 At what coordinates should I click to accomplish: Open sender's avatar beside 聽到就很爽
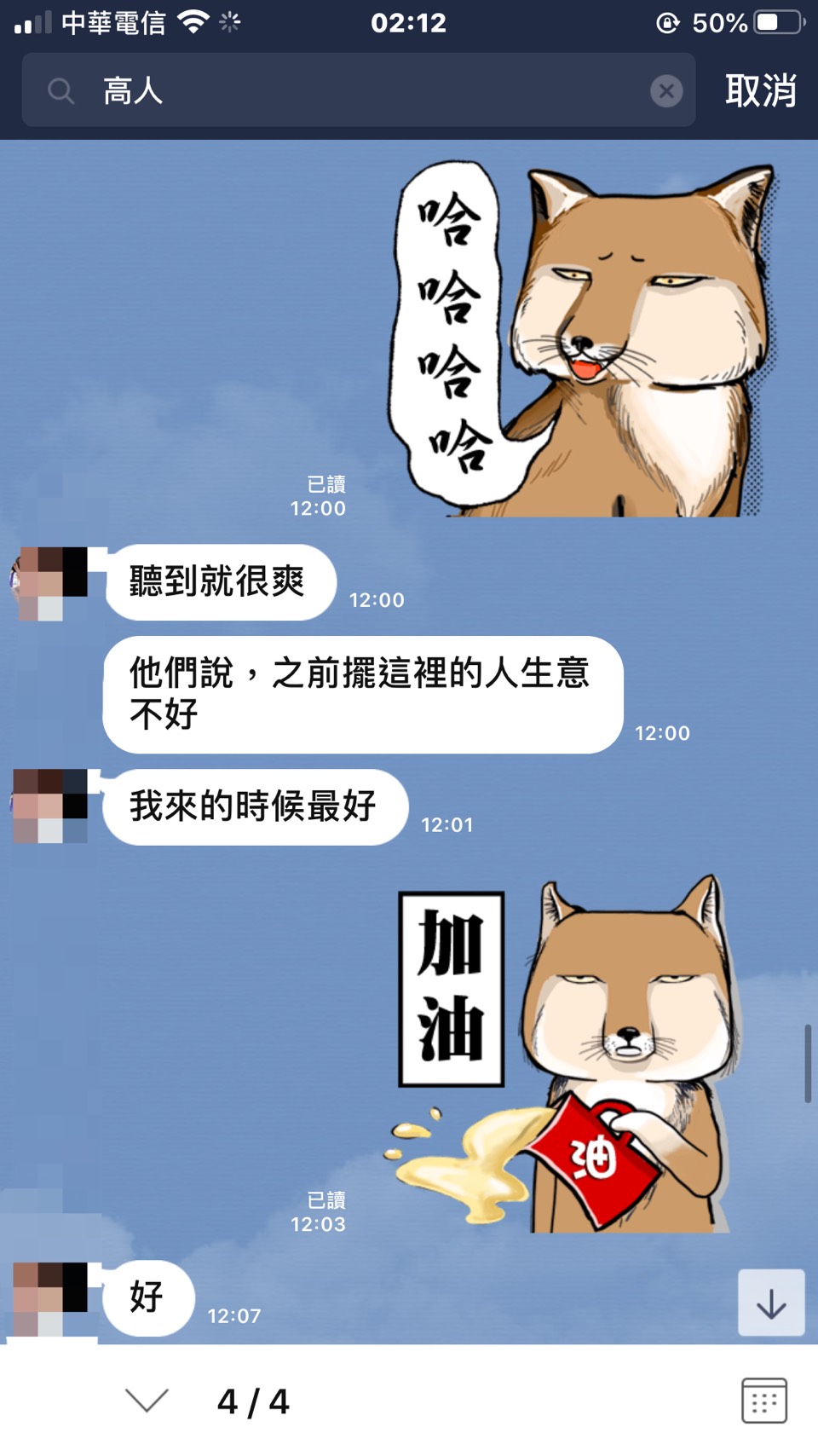click(51, 583)
